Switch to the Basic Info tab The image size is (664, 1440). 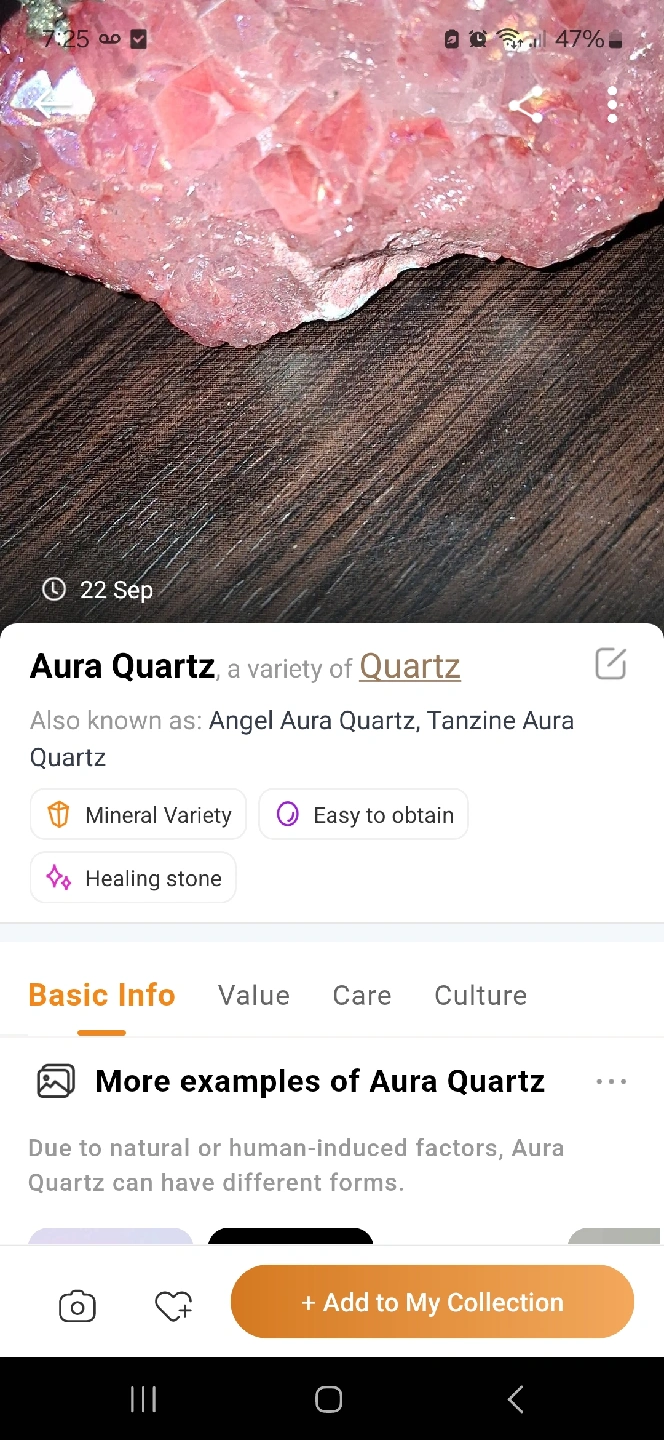tap(102, 995)
